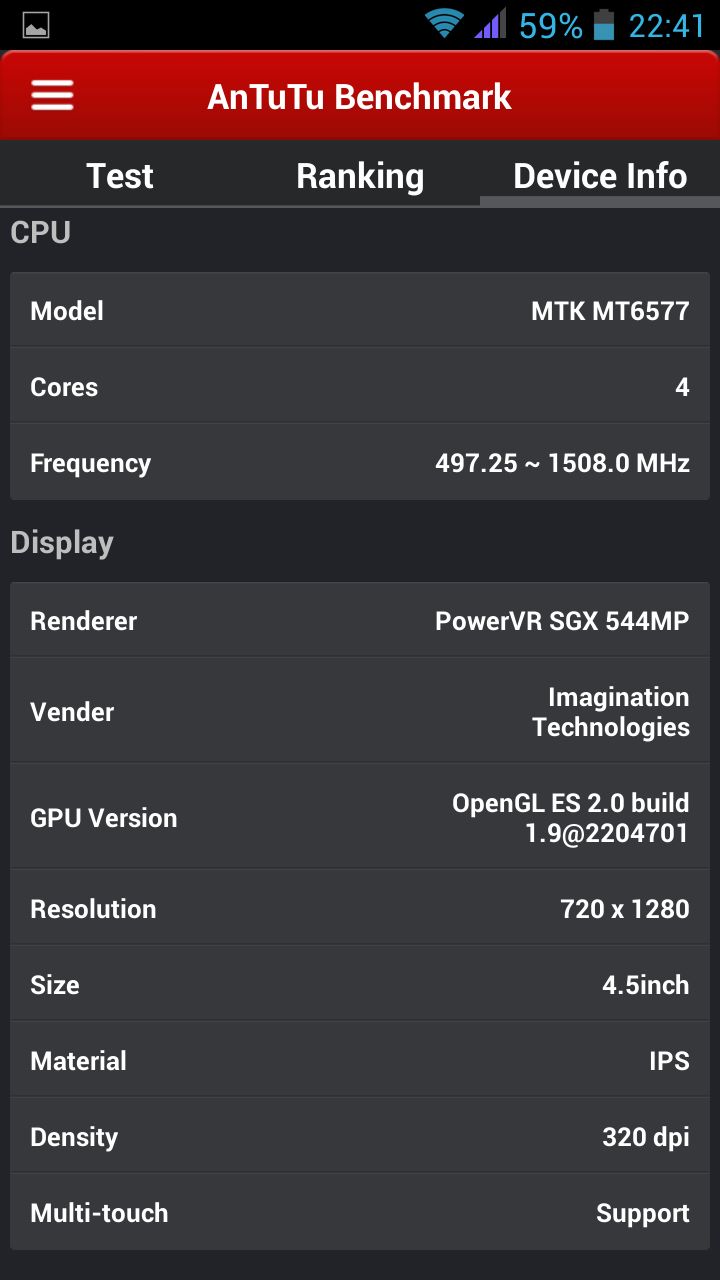Select the Device Info tab

pyautogui.click(x=600, y=176)
